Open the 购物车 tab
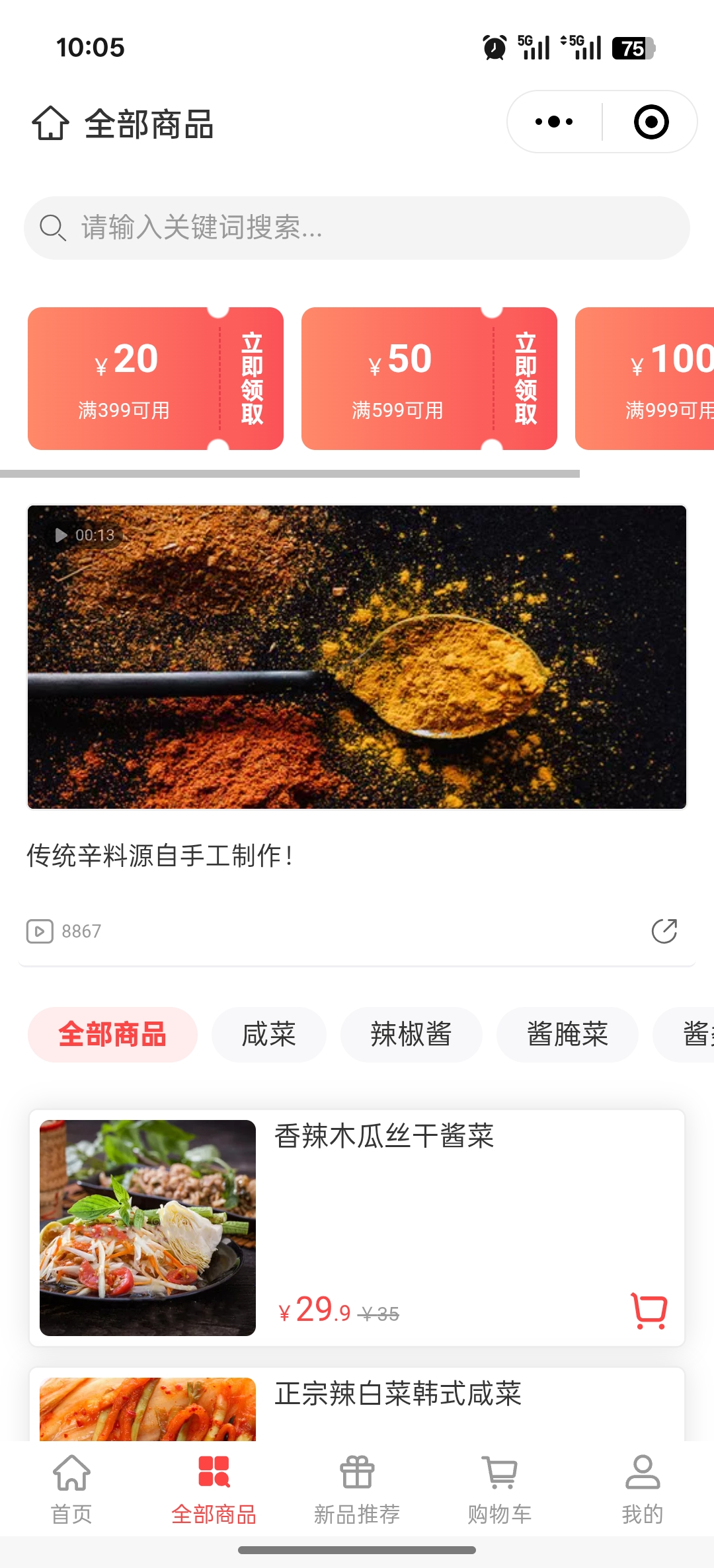 pyautogui.click(x=500, y=1487)
